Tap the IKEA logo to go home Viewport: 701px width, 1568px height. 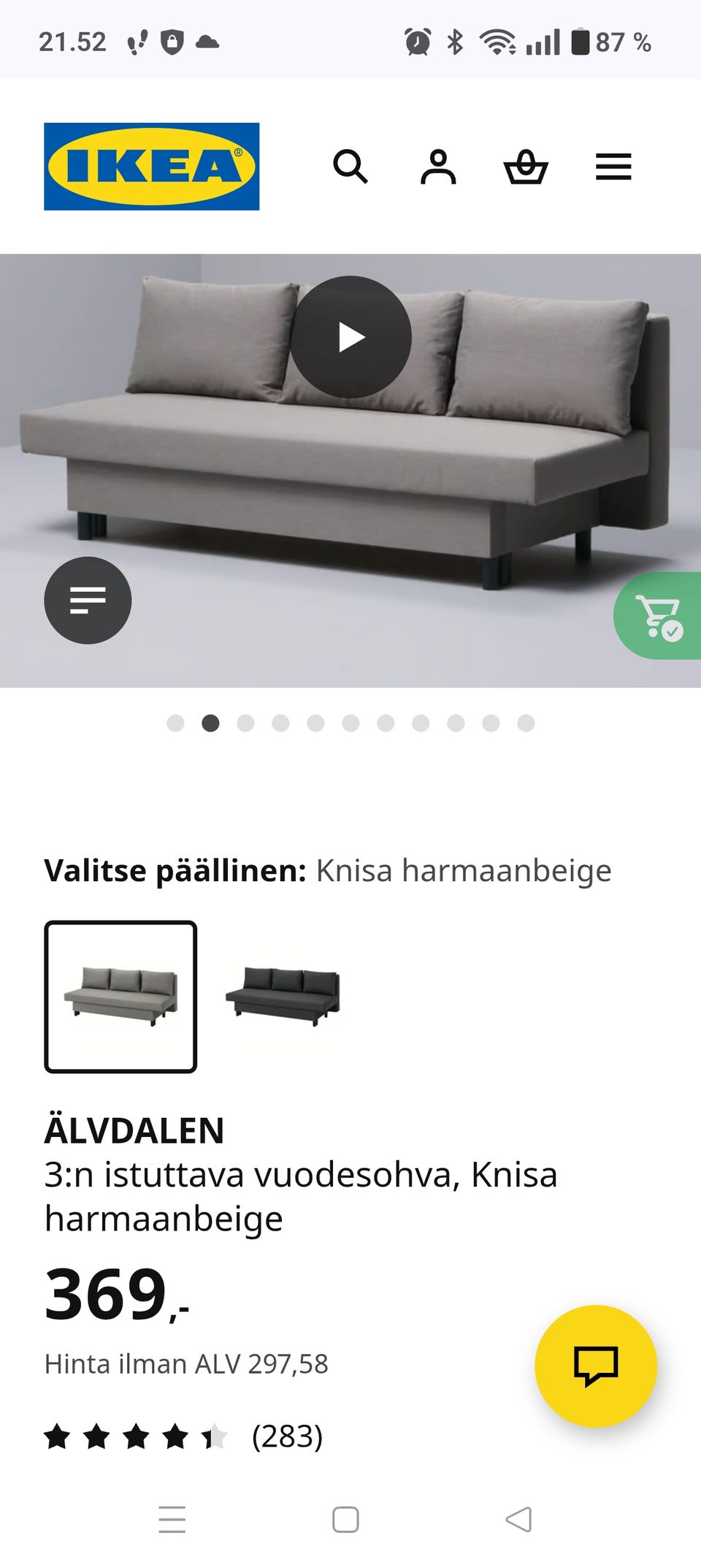point(150,167)
